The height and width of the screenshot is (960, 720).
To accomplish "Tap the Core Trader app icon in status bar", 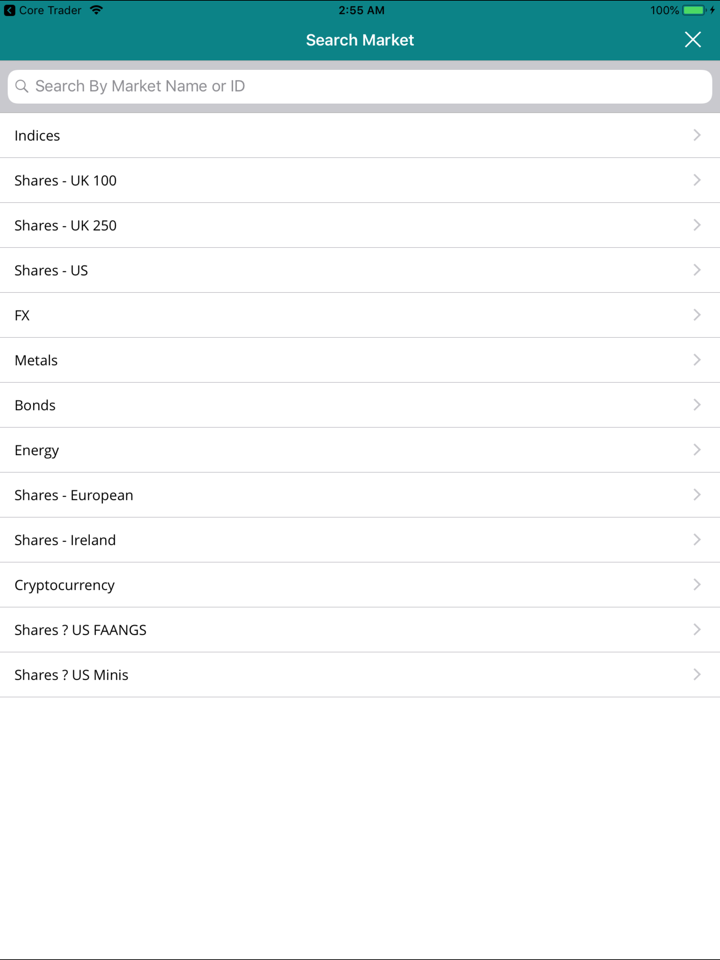I will (8, 10).
